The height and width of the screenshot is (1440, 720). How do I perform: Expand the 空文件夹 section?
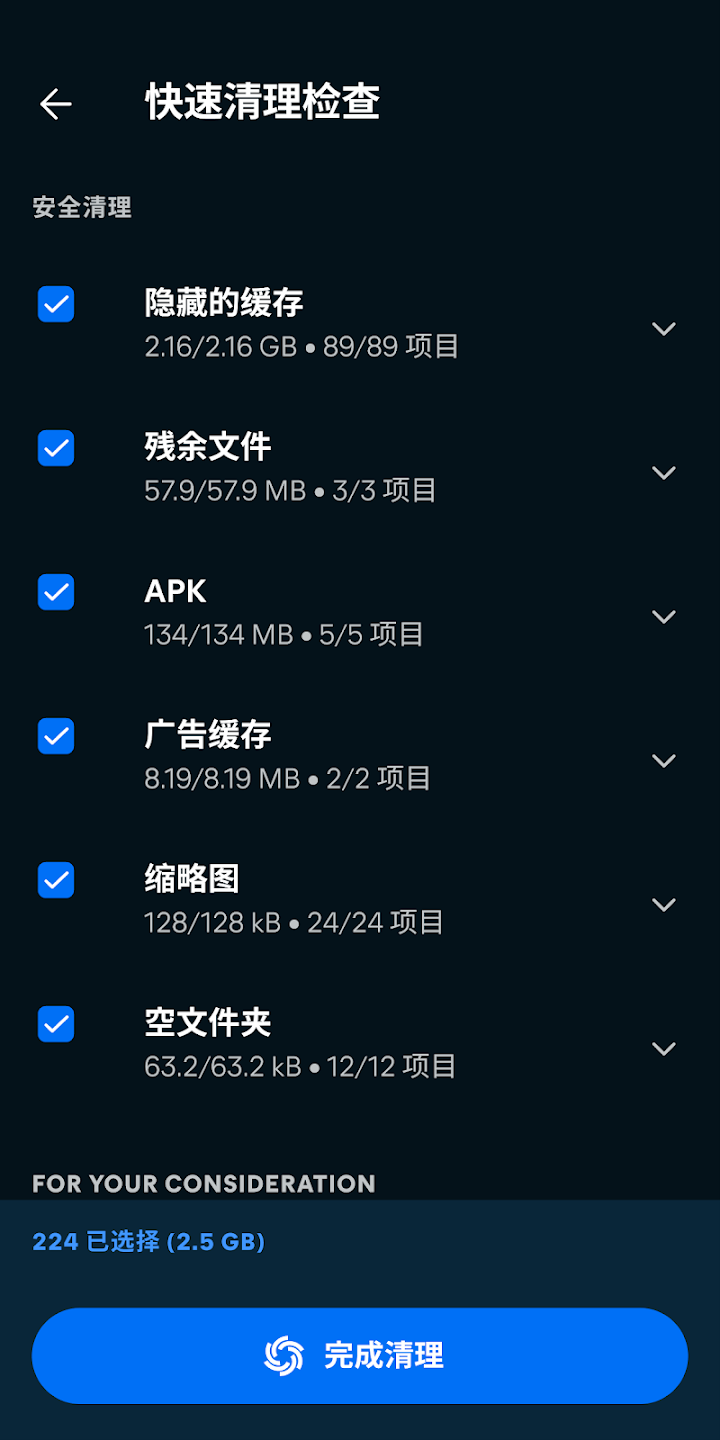point(664,1048)
